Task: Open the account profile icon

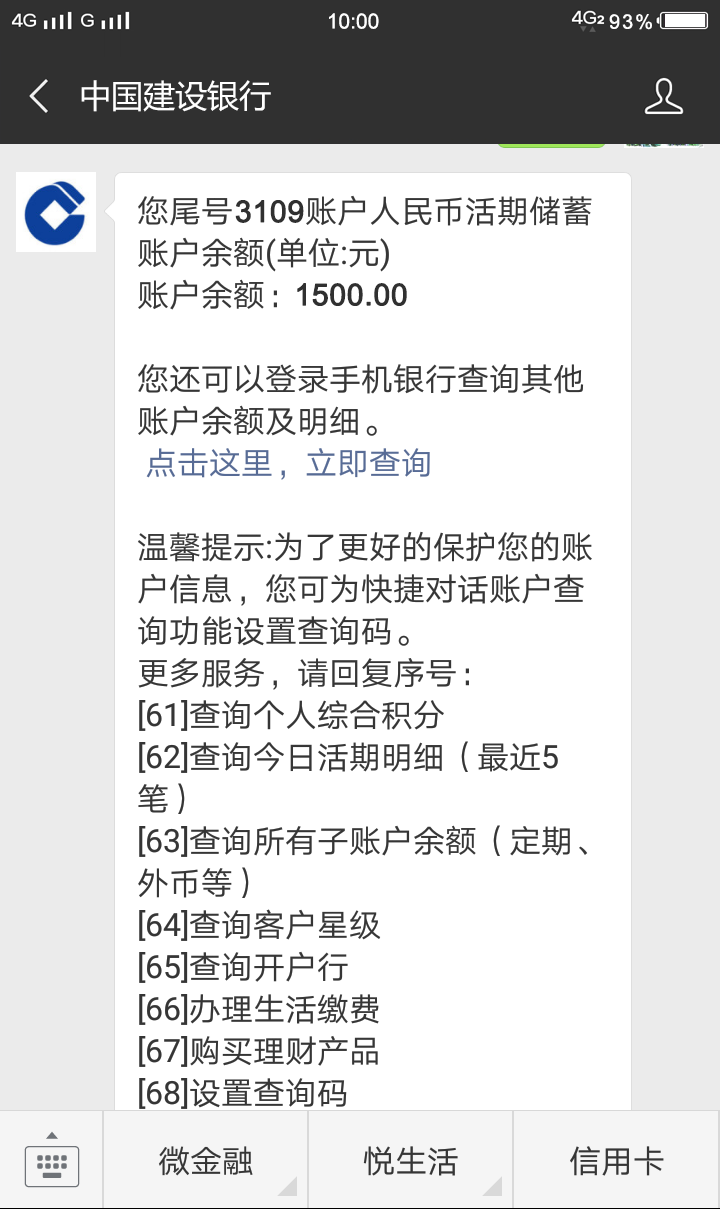Action: (x=664, y=97)
